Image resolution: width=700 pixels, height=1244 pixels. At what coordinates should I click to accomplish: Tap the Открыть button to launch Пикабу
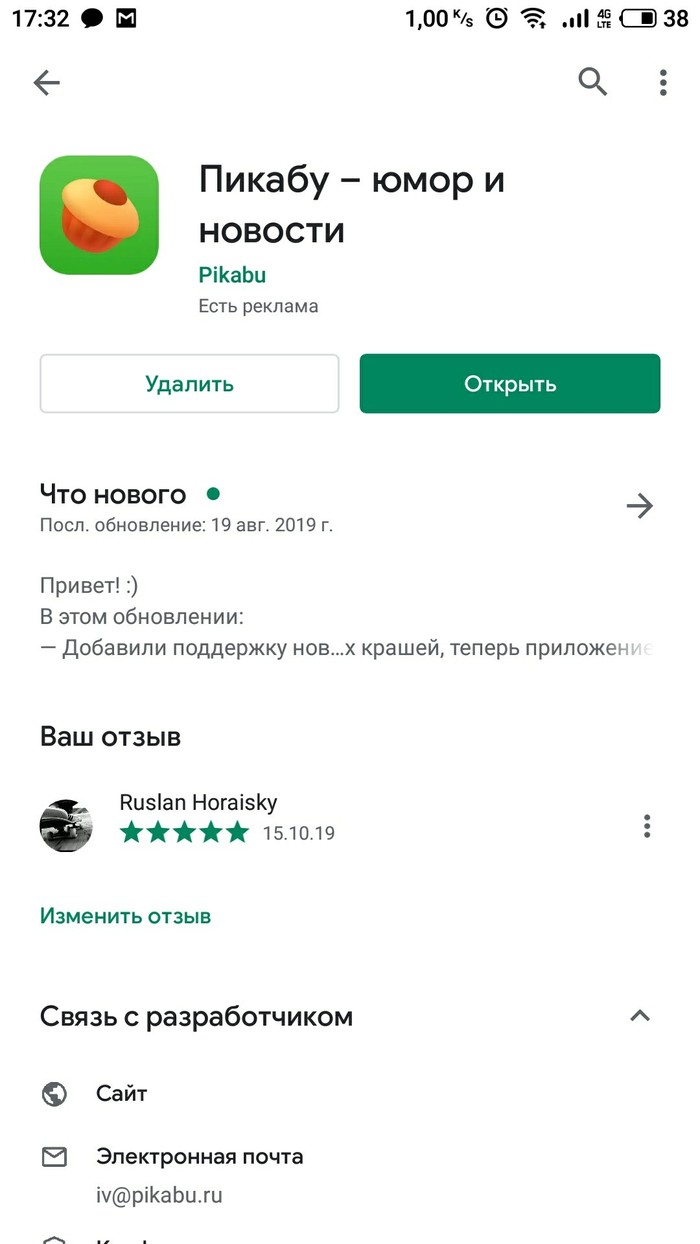[x=510, y=384]
